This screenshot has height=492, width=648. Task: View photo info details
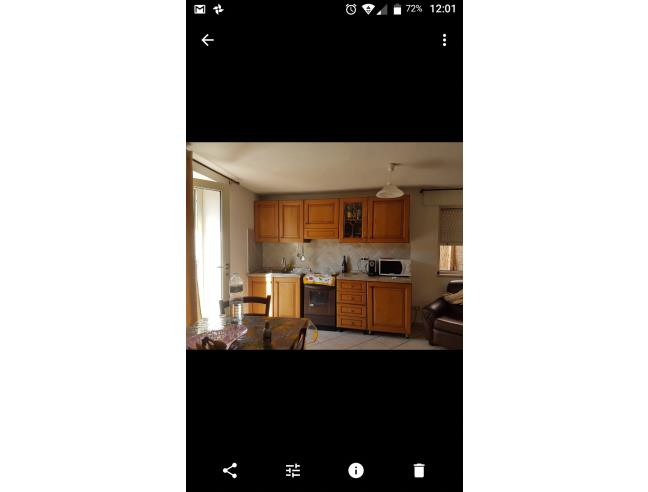pyautogui.click(x=355, y=470)
